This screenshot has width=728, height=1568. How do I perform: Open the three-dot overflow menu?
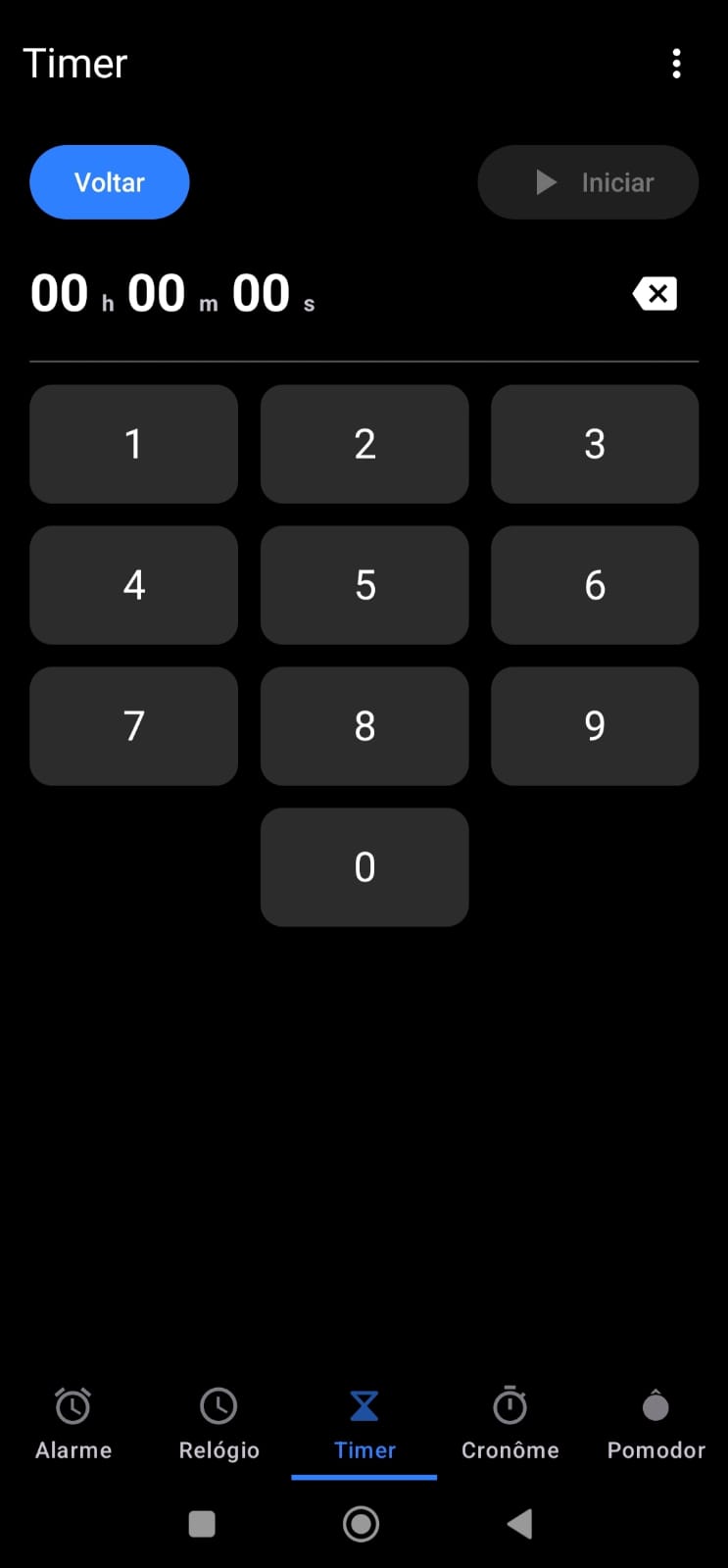(x=676, y=64)
